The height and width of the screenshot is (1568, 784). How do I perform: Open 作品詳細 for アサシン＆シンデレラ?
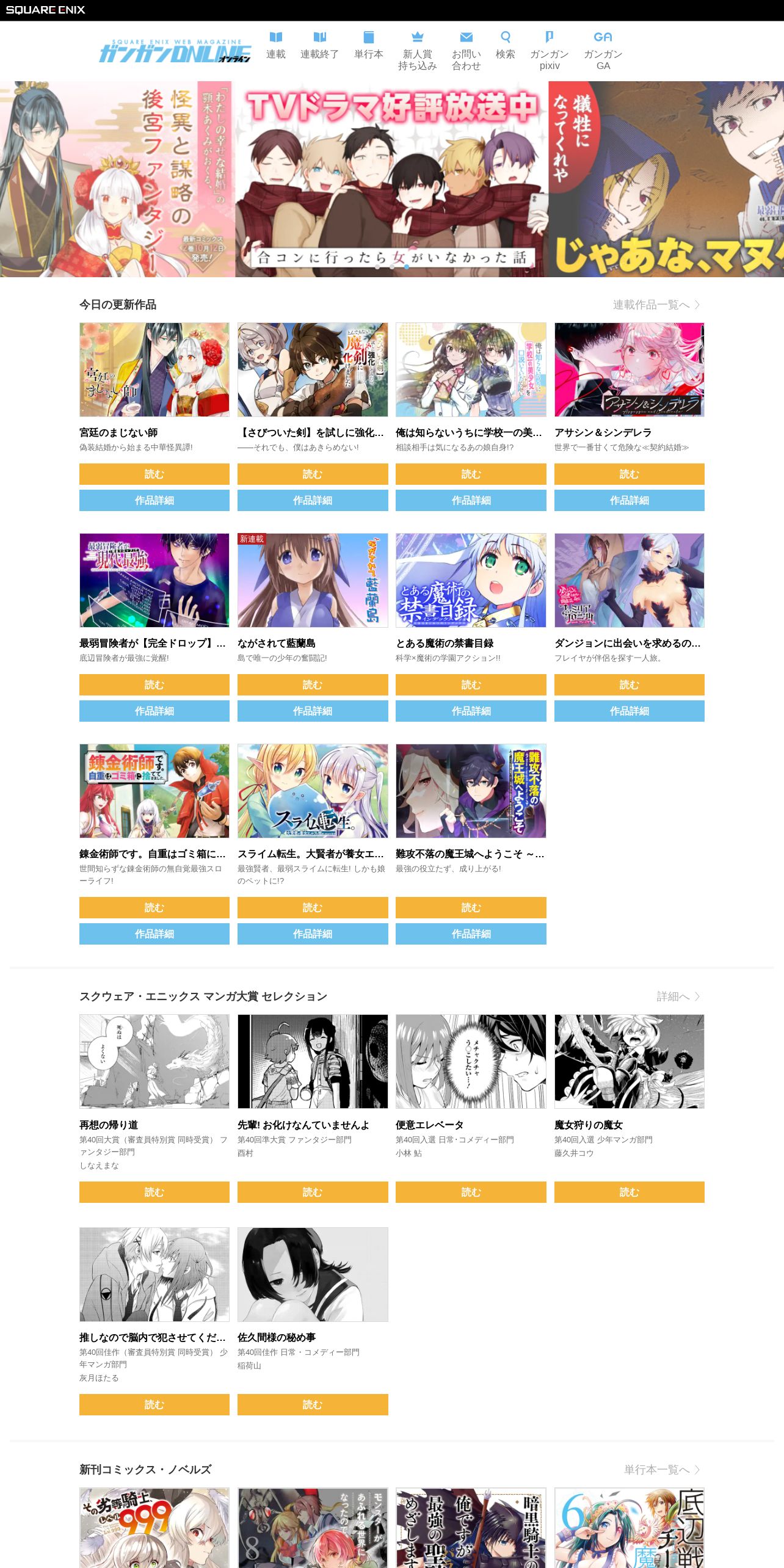click(629, 500)
